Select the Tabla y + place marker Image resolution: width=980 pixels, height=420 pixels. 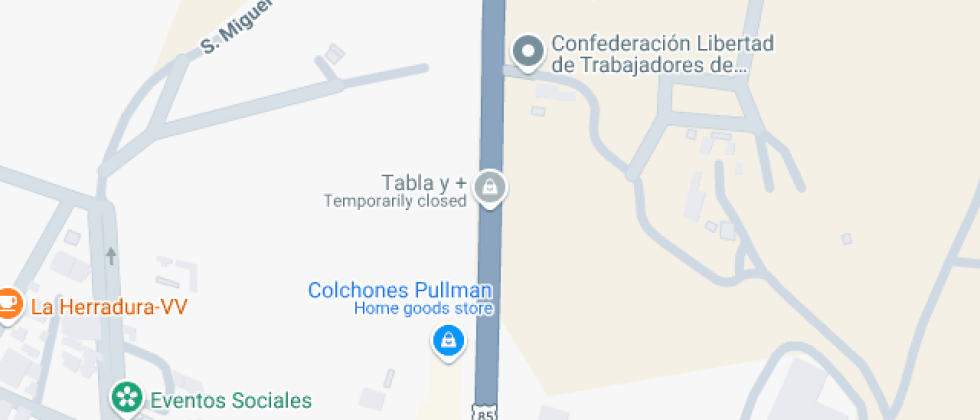point(490,188)
